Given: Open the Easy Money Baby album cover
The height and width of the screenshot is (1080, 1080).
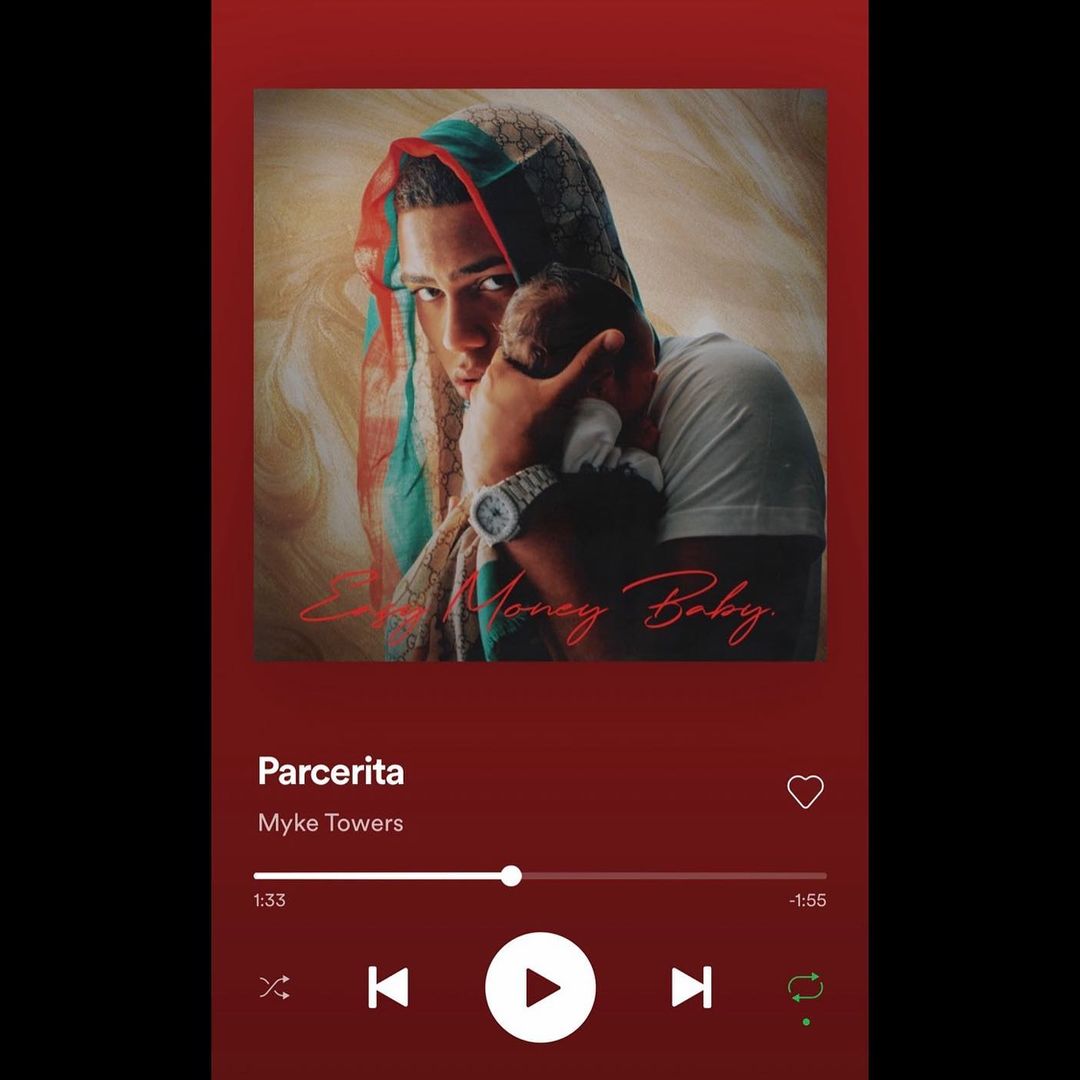Looking at the screenshot, I should (x=540, y=375).
